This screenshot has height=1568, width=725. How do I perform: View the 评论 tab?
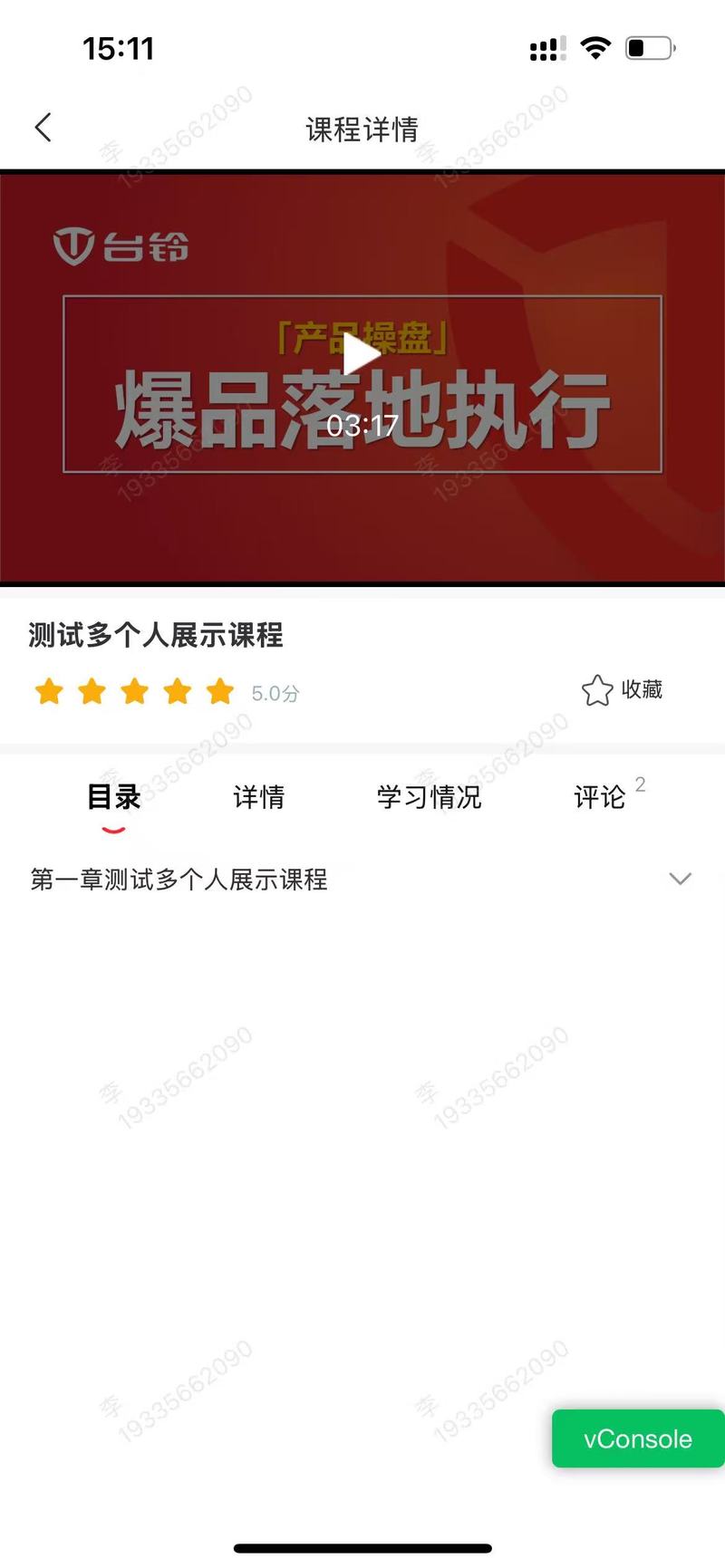[601, 797]
